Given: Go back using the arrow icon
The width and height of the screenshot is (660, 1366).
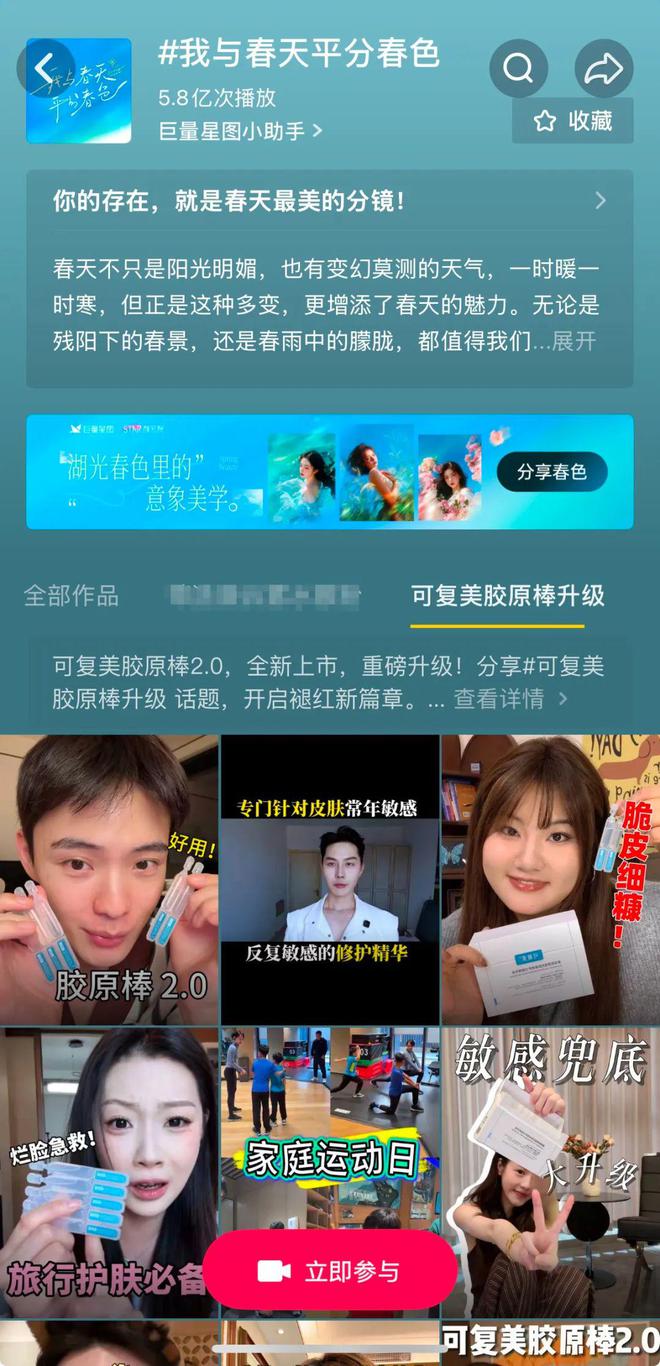Looking at the screenshot, I should coord(44,68).
